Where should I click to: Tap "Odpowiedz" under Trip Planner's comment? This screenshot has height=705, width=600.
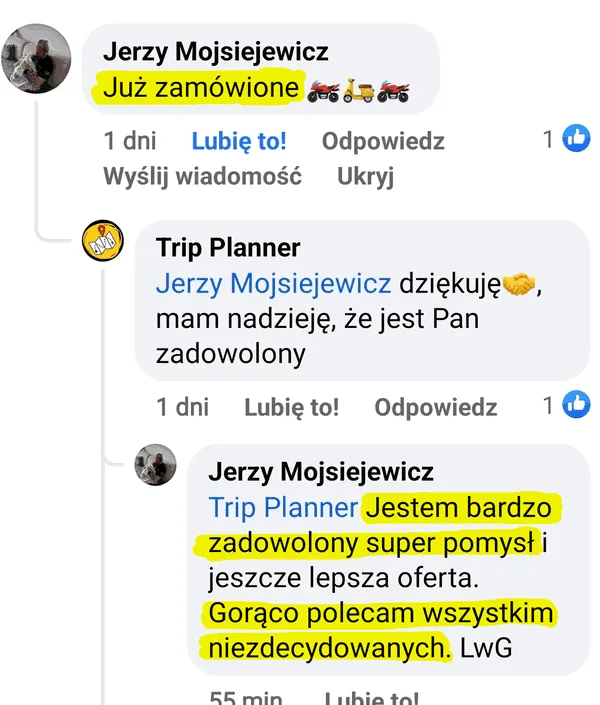point(435,407)
